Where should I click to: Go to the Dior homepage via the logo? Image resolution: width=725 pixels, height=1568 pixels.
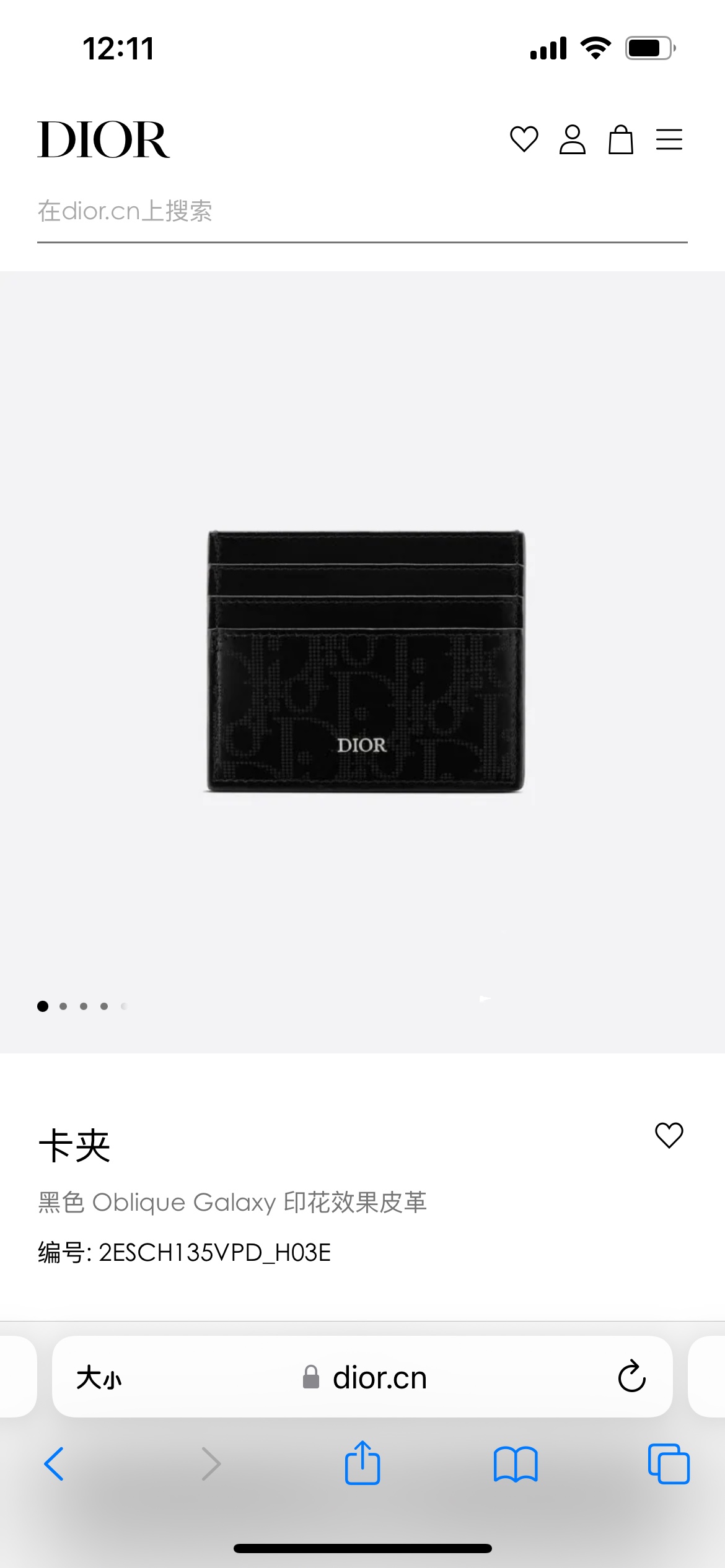(103, 140)
